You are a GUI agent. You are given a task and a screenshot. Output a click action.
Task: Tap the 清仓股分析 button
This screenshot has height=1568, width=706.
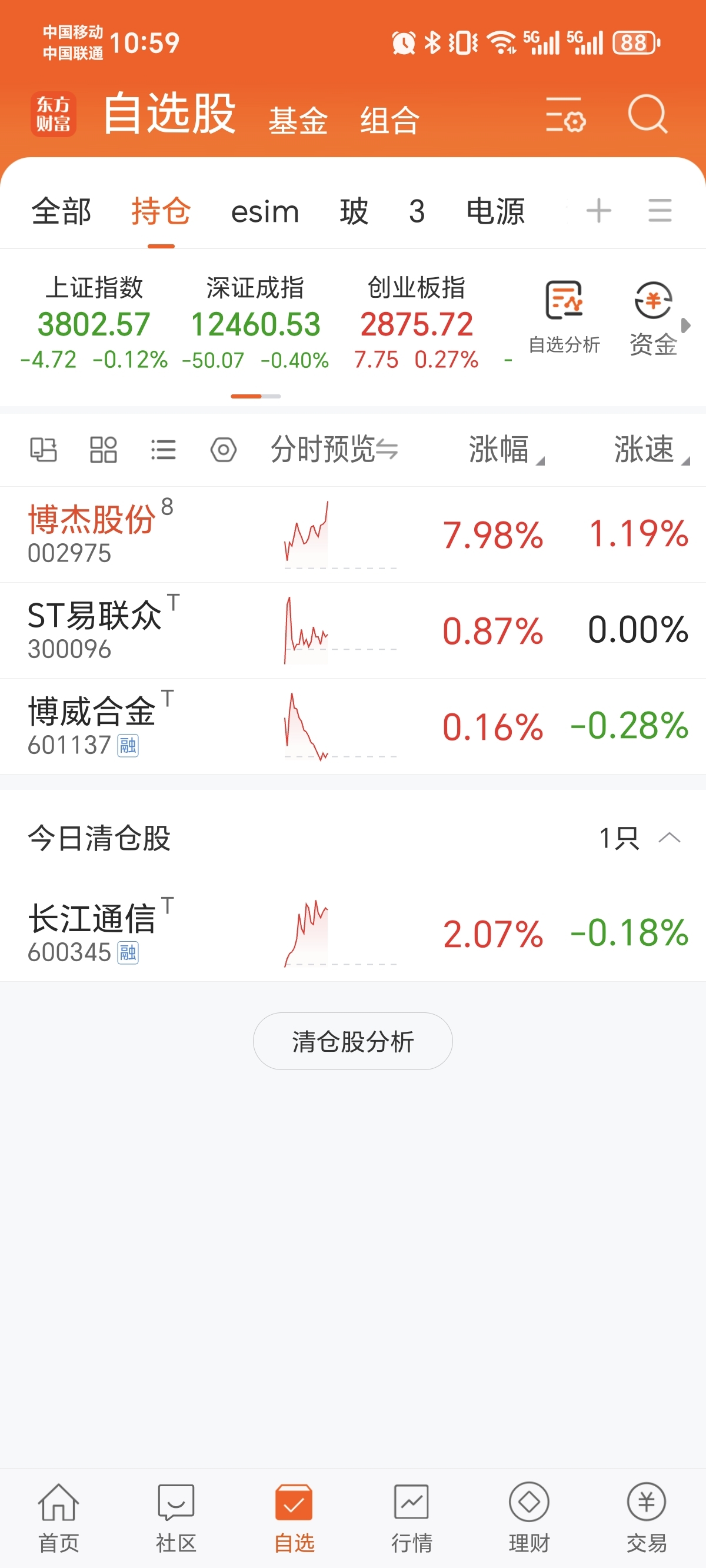click(353, 1041)
